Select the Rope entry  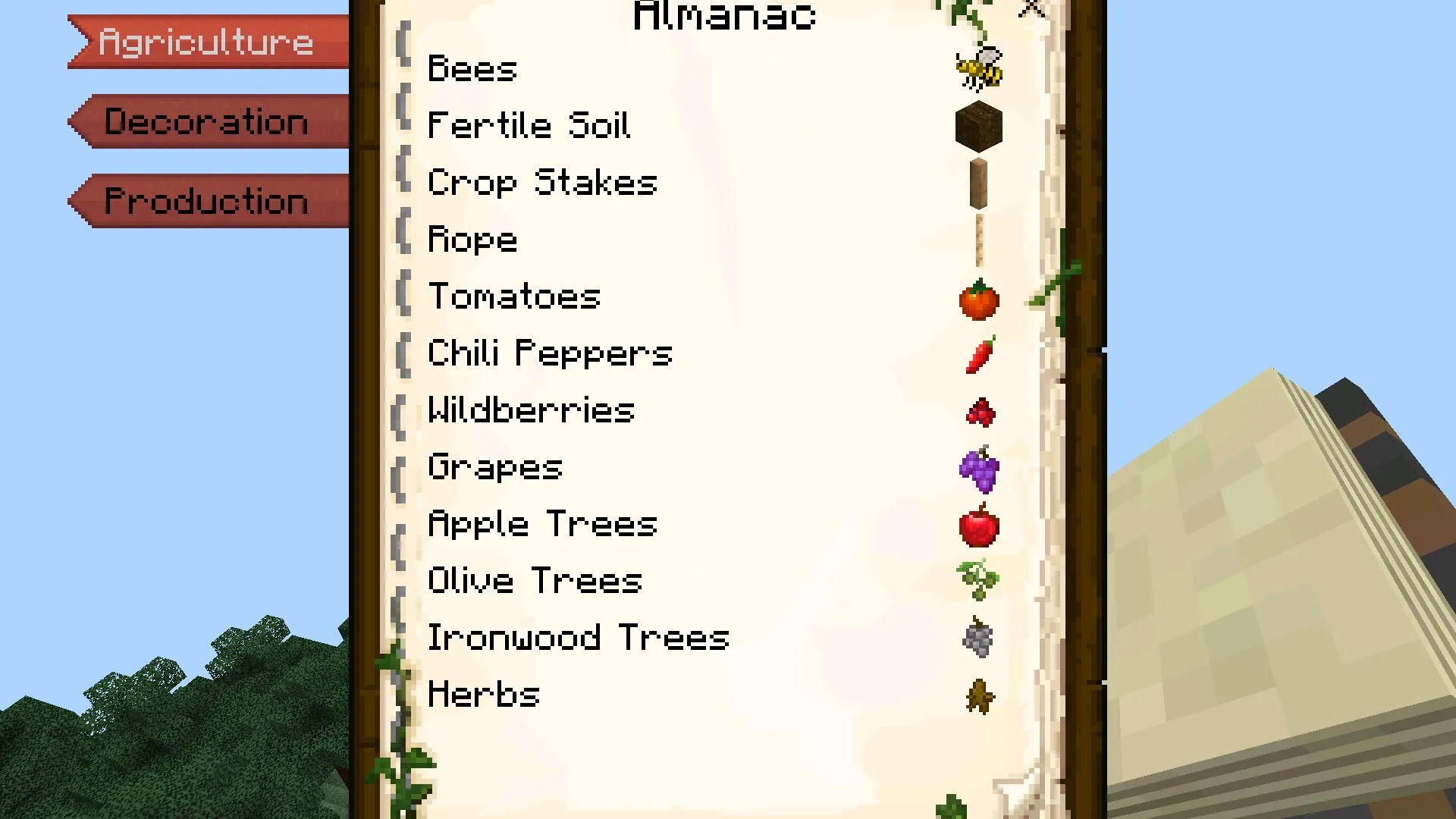[x=472, y=240]
